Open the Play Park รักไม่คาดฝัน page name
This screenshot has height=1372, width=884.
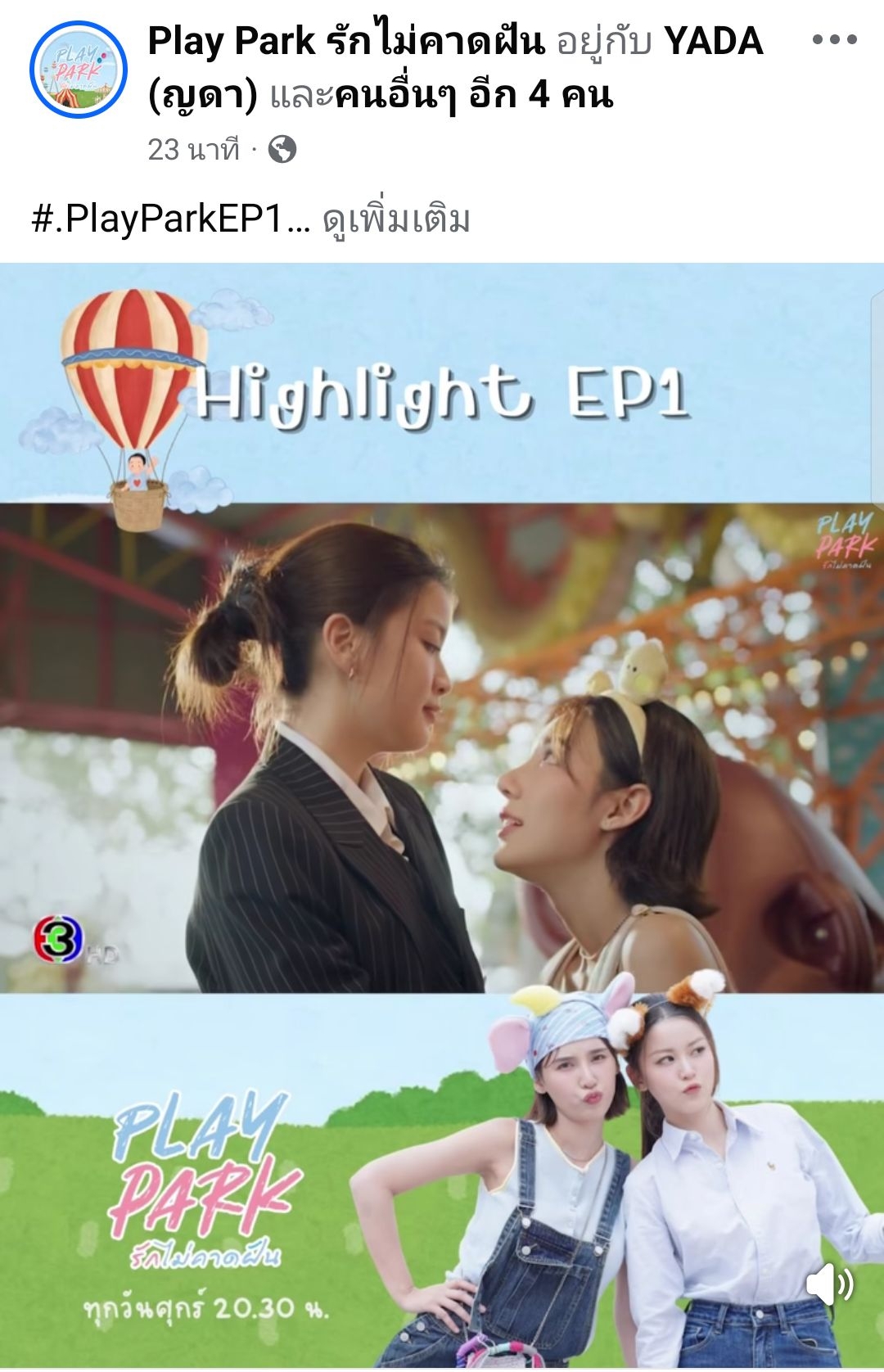[346, 41]
